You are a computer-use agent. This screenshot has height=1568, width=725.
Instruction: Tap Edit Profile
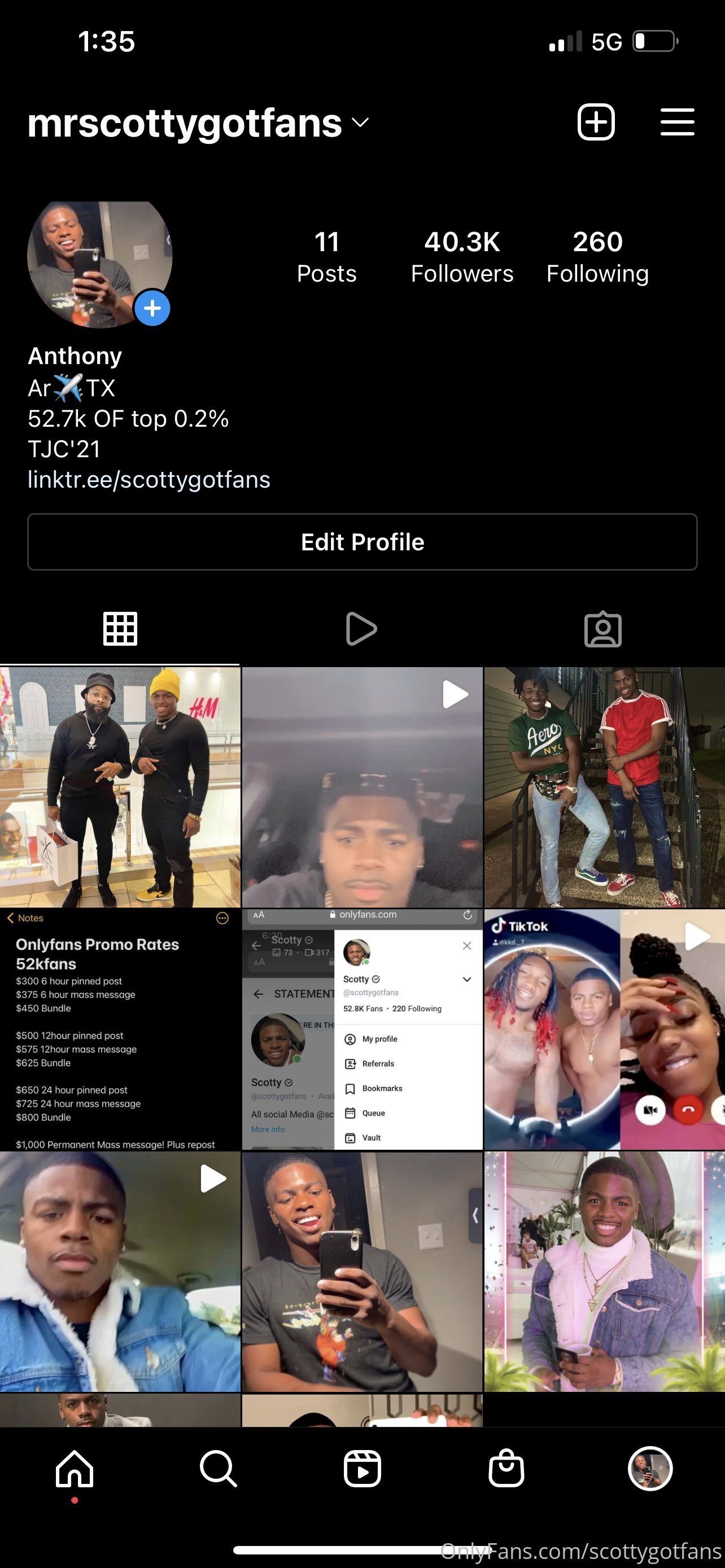(x=362, y=542)
